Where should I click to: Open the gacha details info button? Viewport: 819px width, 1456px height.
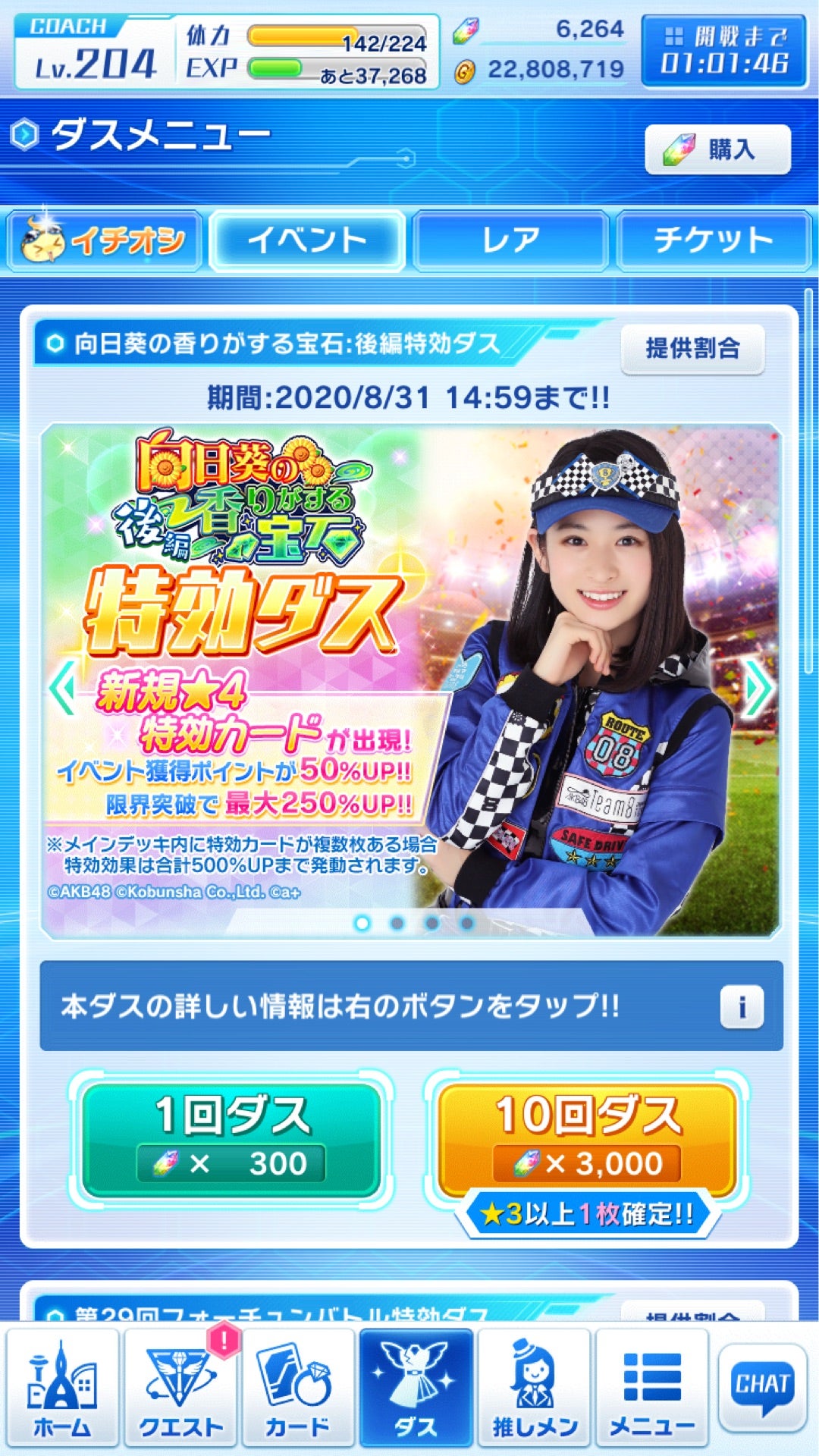(741, 1007)
